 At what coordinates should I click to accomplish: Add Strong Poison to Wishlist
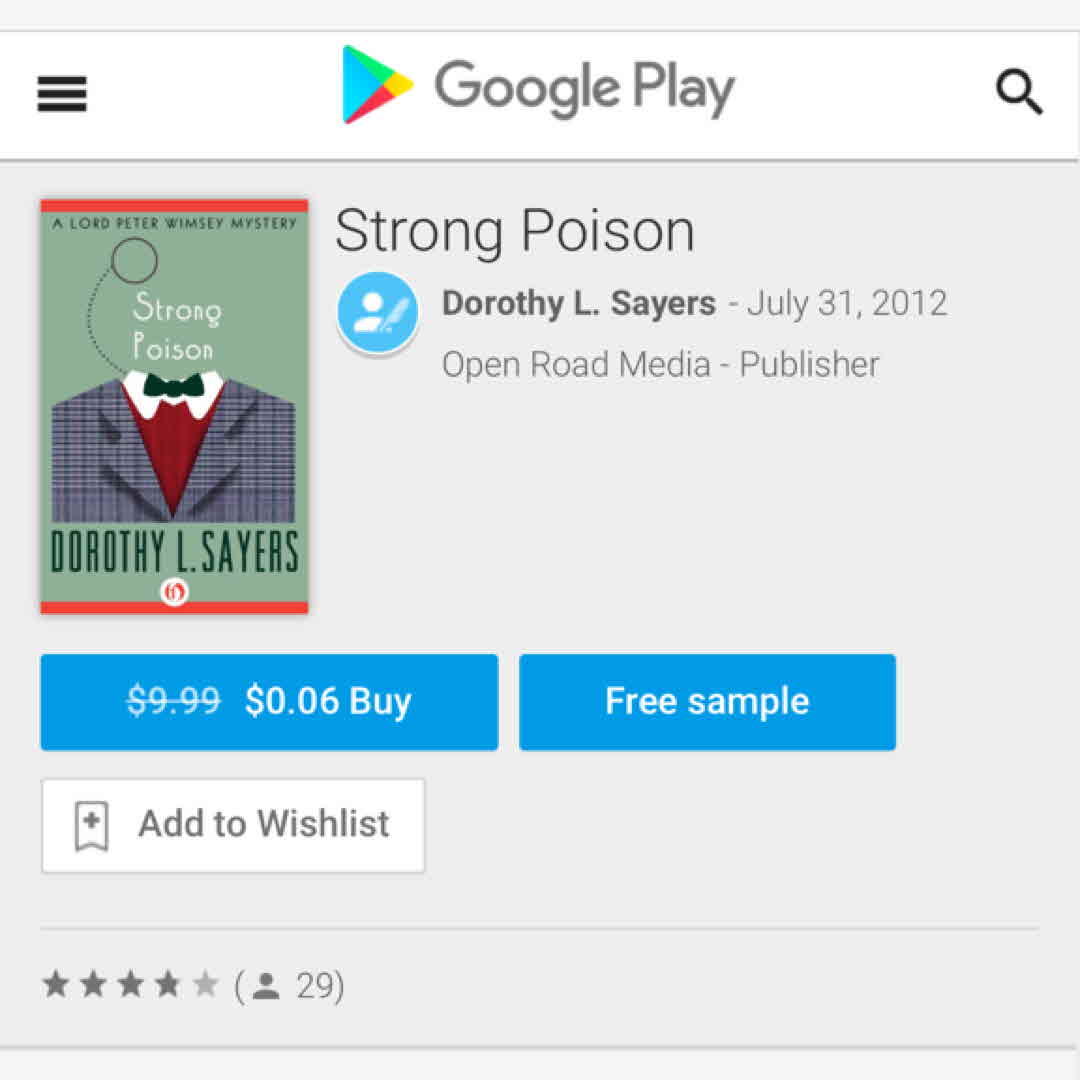coord(233,825)
